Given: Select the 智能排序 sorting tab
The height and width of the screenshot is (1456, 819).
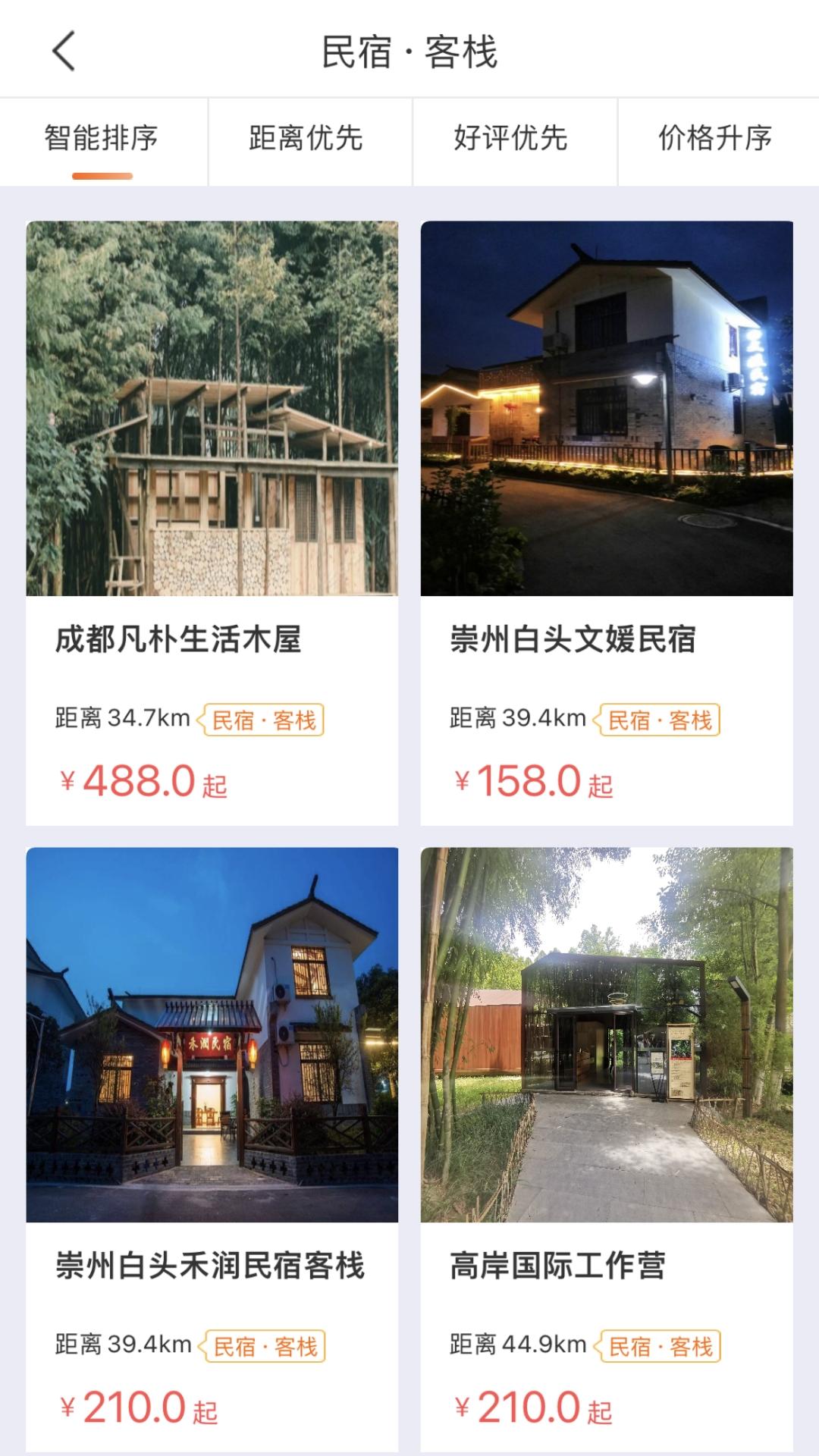Looking at the screenshot, I should [102, 139].
